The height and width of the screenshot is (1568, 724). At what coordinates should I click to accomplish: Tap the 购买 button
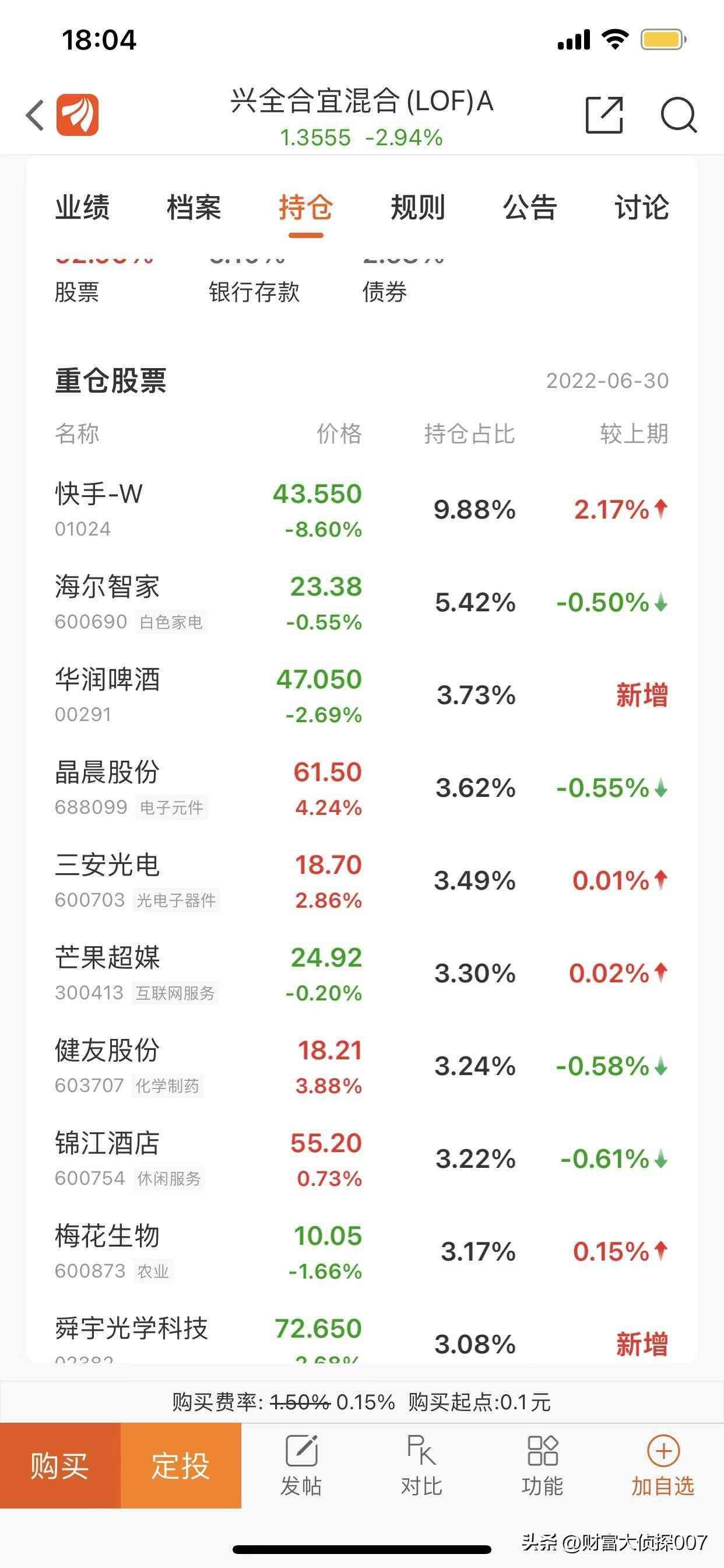59,1466
